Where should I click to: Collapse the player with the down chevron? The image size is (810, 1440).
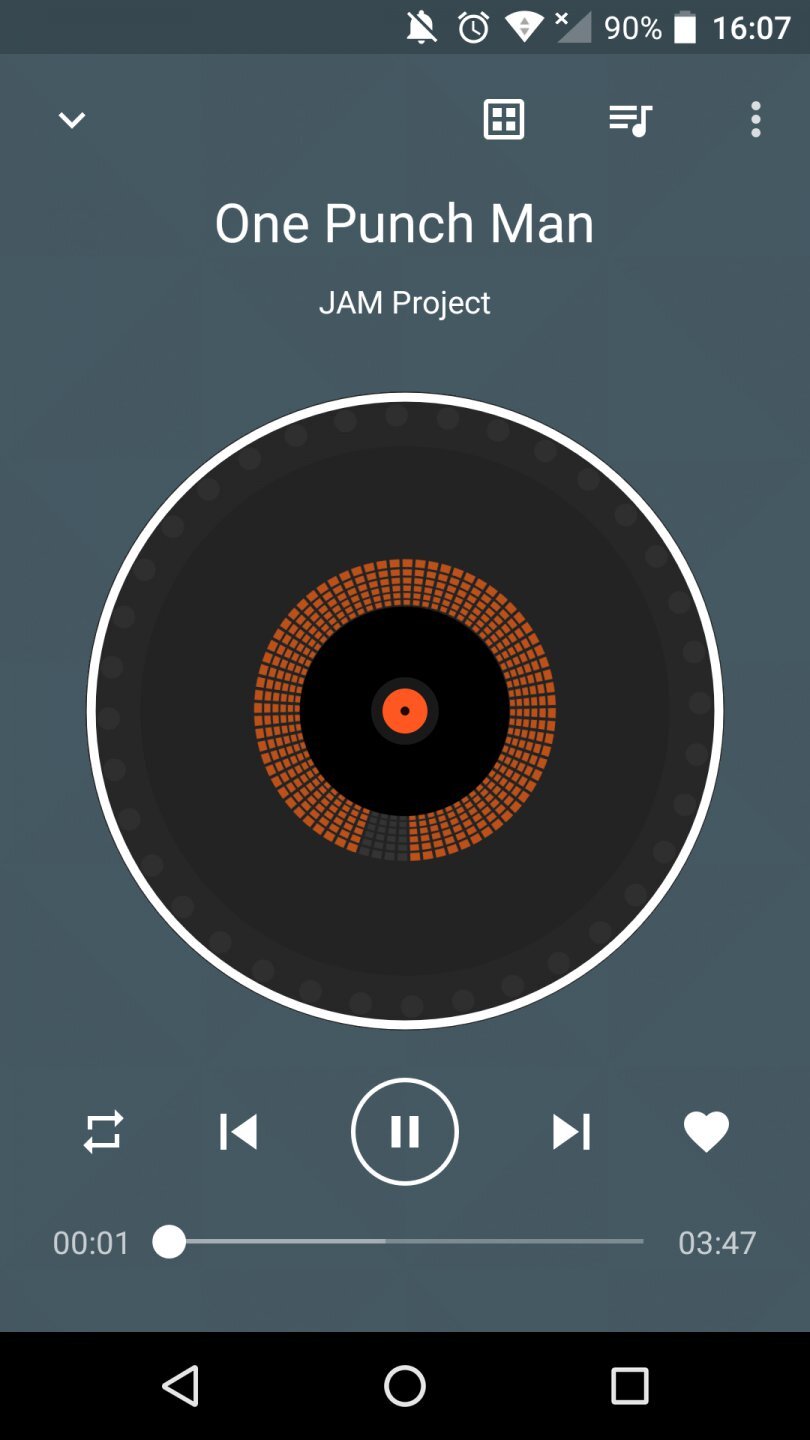pyautogui.click(x=72, y=121)
